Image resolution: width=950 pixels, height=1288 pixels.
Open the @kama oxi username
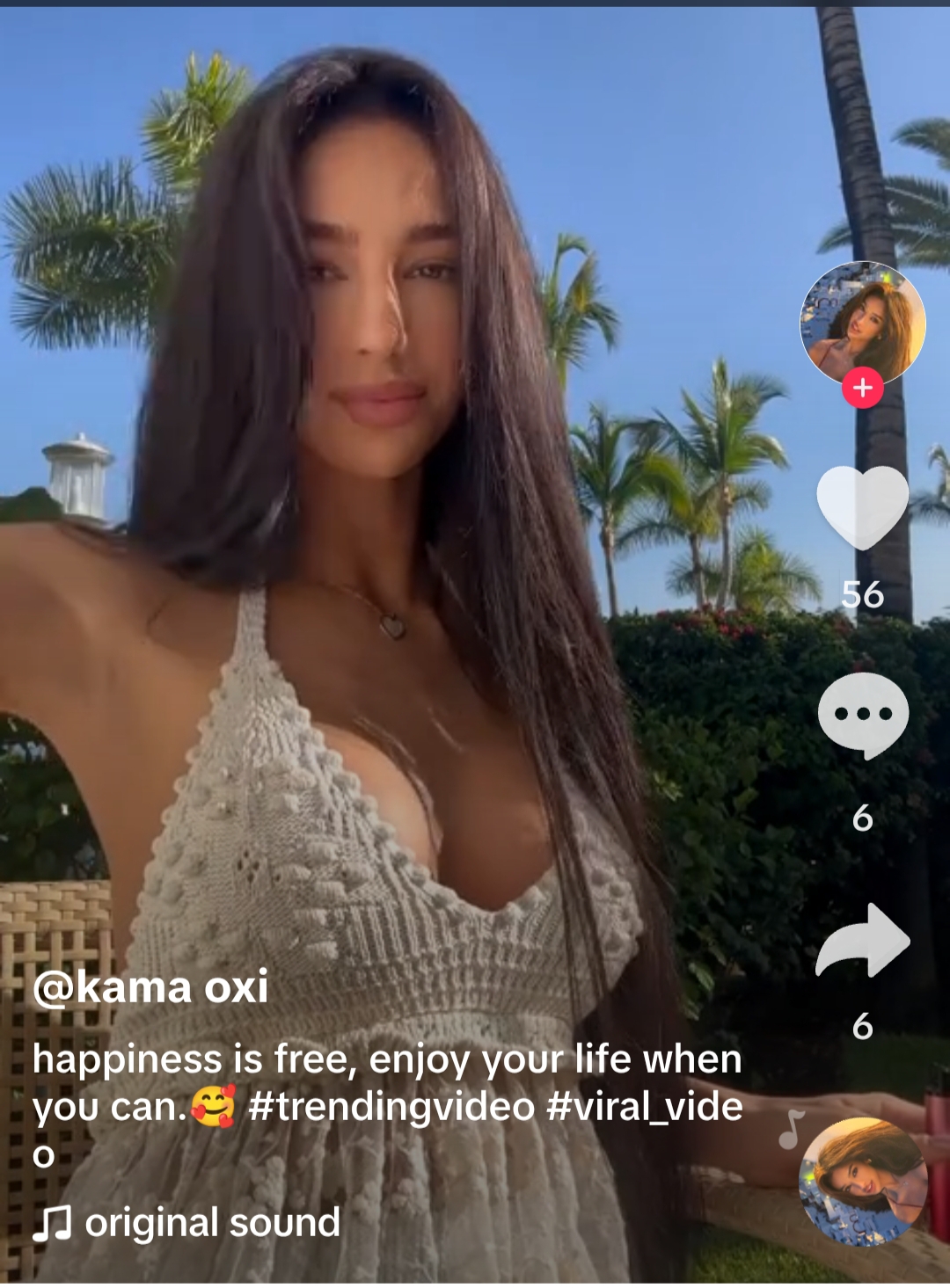coord(150,987)
